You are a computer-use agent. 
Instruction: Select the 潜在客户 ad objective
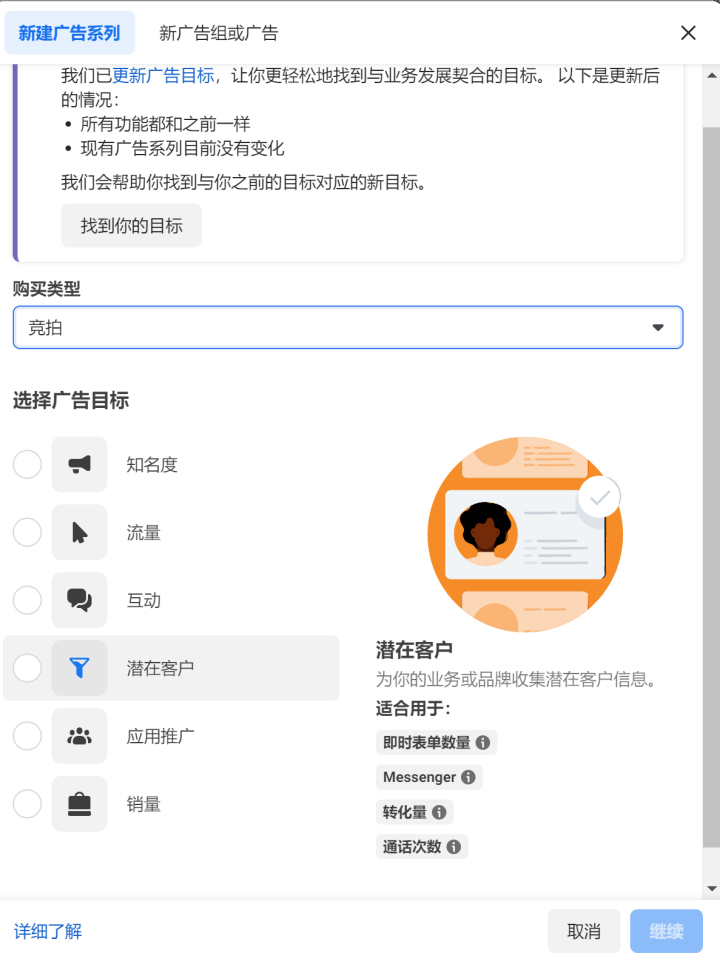(x=27, y=668)
